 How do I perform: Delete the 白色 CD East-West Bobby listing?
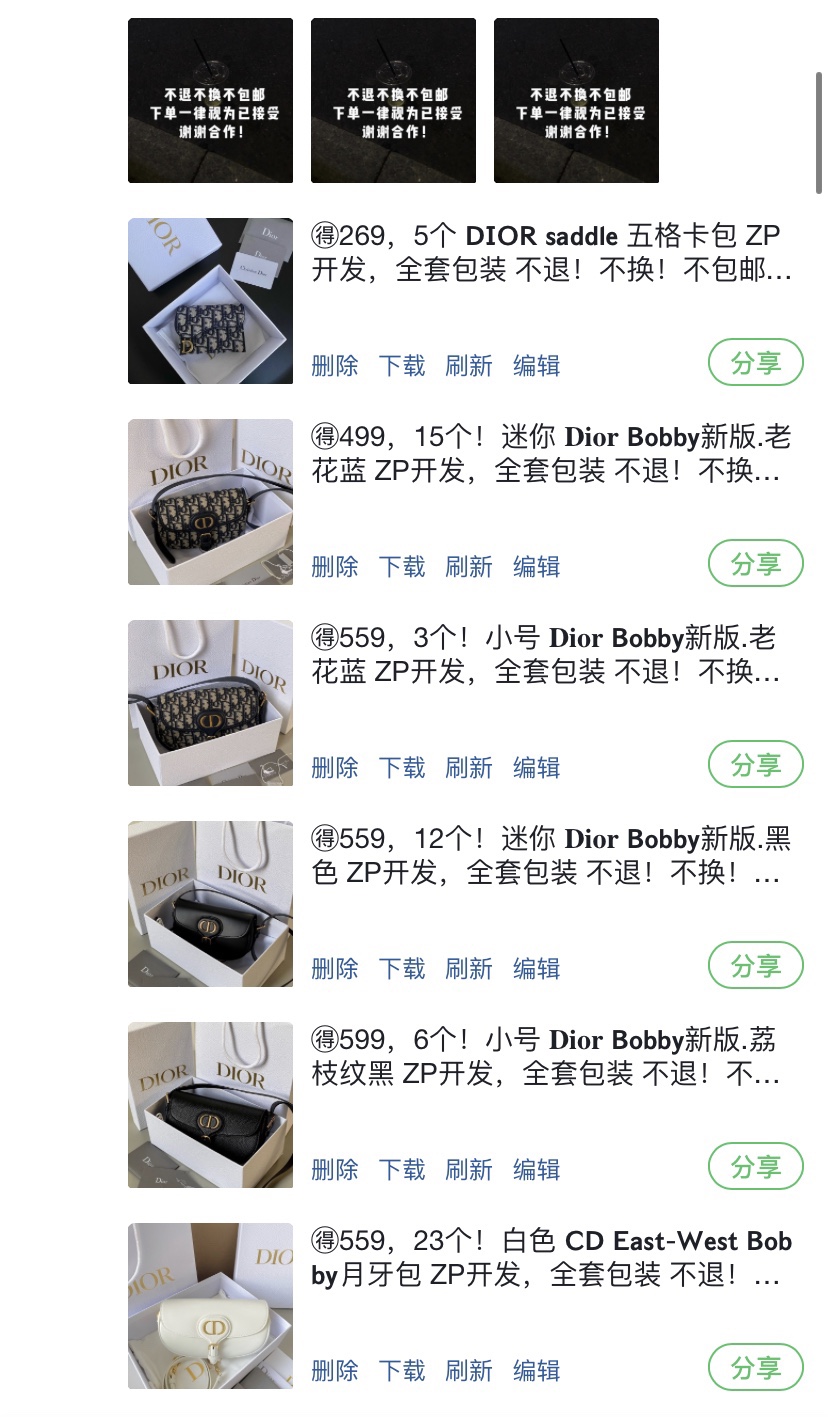point(335,1371)
